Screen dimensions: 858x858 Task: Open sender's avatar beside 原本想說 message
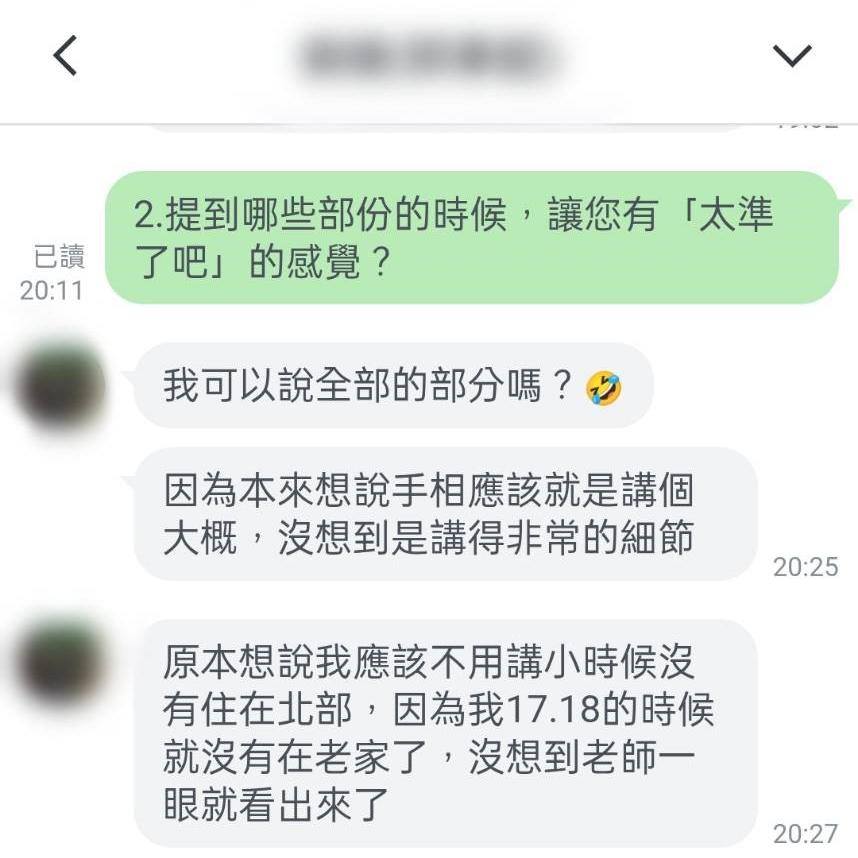60,661
